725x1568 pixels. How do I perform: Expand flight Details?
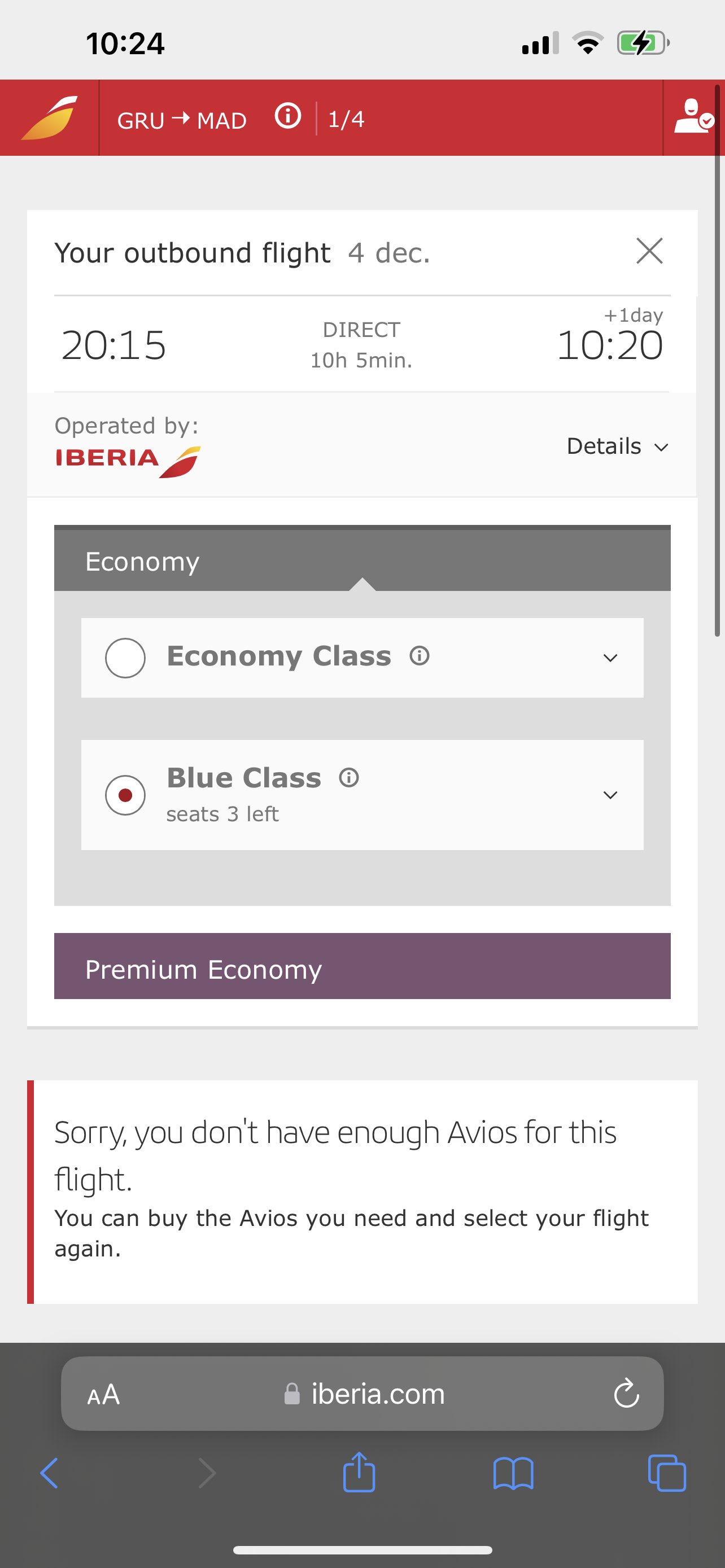pyautogui.click(x=617, y=446)
